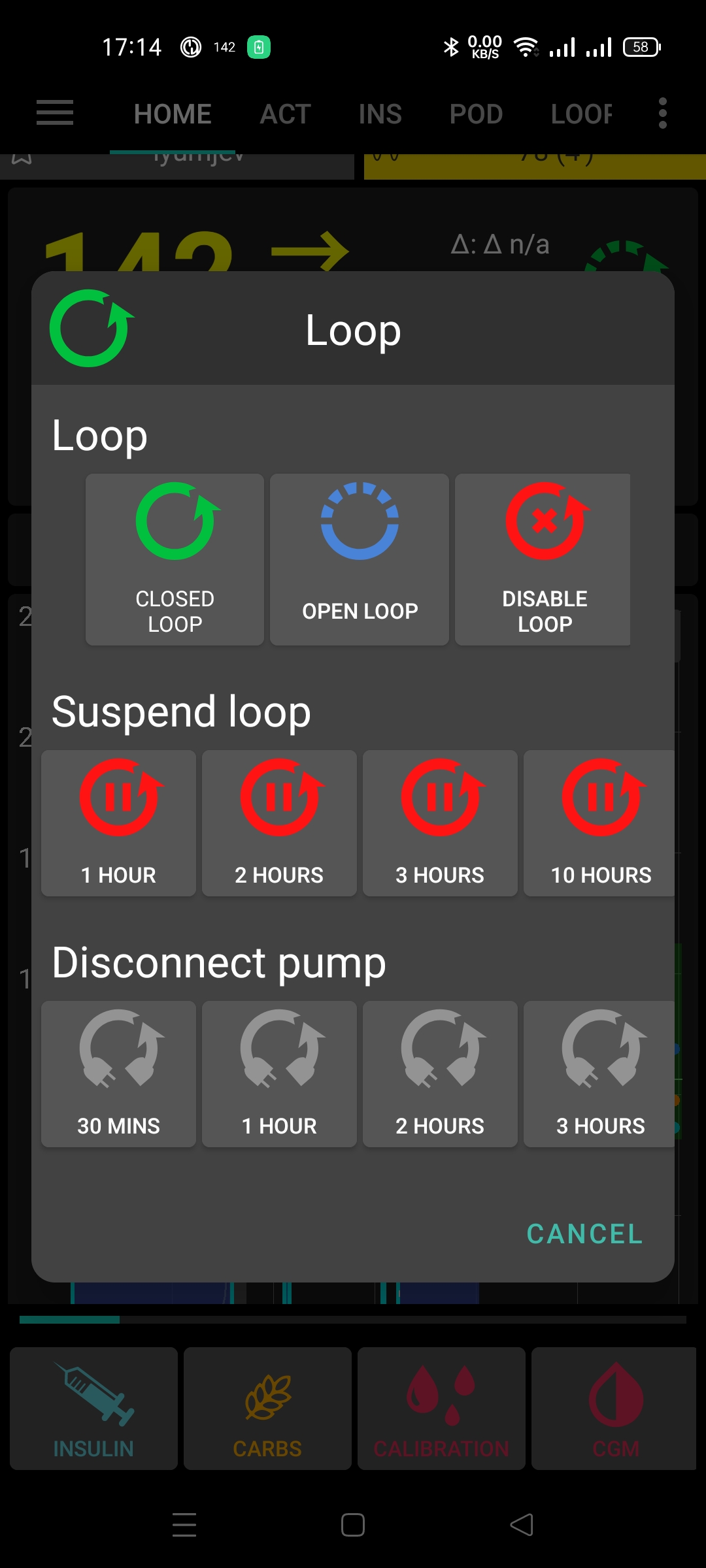Disable the loop entirely
The width and height of the screenshot is (706, 1568).
[543, 559]
